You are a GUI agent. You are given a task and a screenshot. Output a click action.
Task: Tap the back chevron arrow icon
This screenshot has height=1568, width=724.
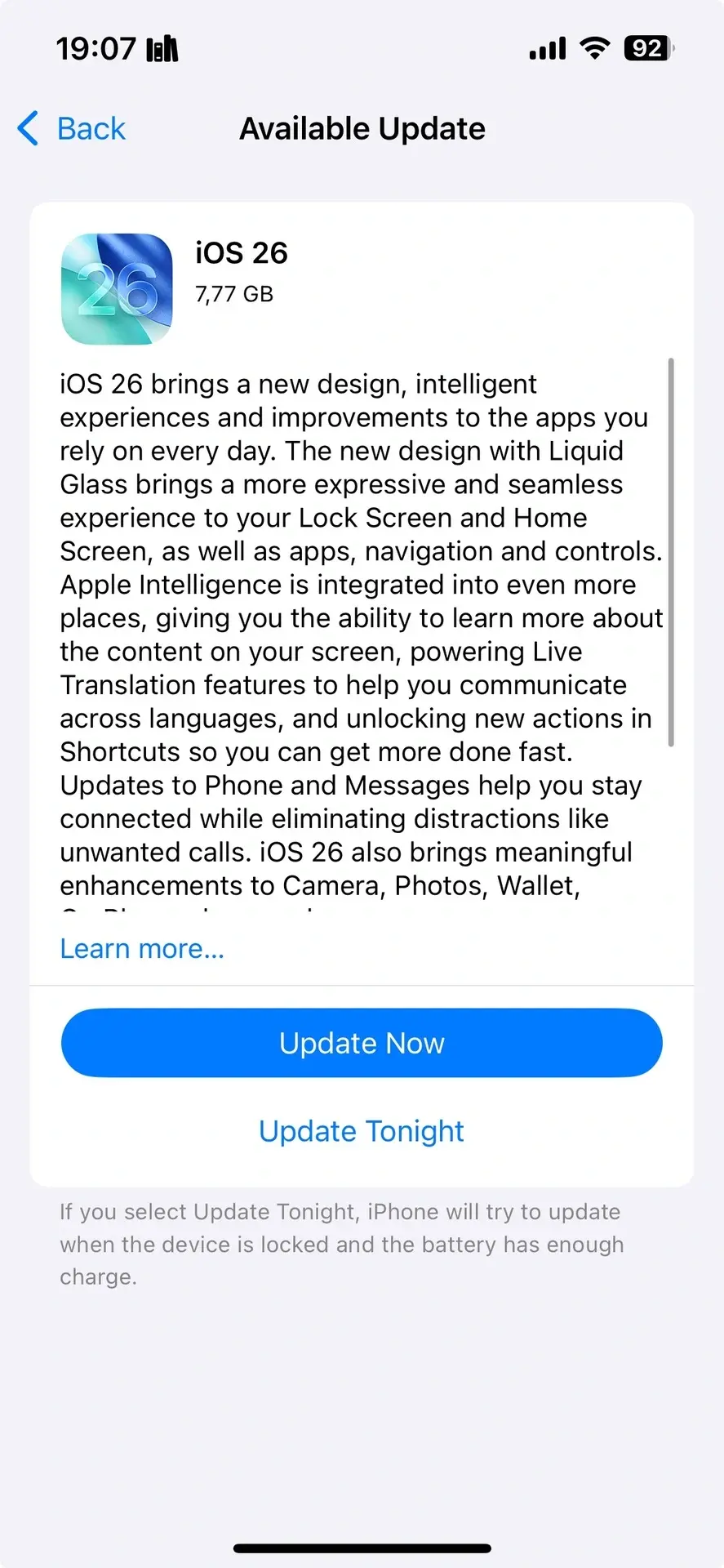click(27, 128)
